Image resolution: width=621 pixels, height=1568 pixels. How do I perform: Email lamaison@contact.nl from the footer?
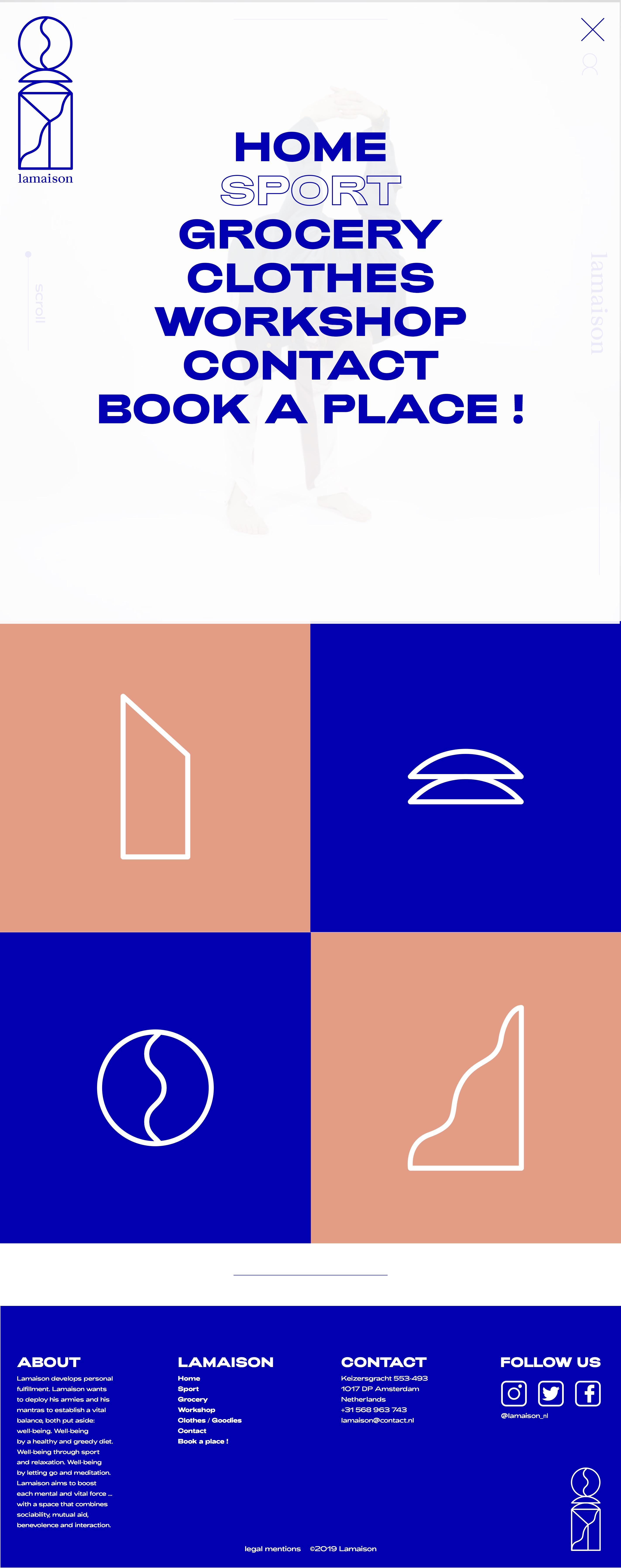click(377, 1420)
